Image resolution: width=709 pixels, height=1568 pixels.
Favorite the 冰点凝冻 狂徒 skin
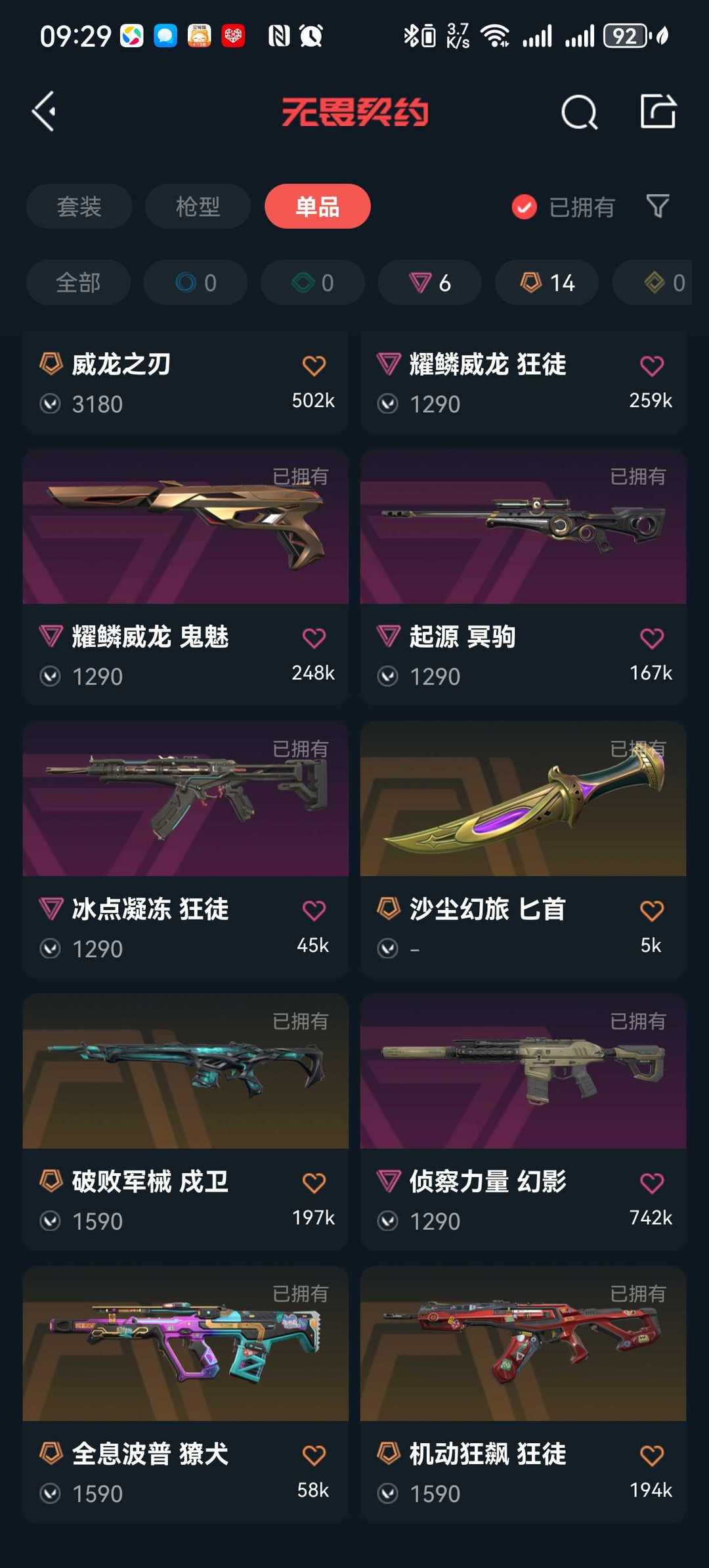314,910
